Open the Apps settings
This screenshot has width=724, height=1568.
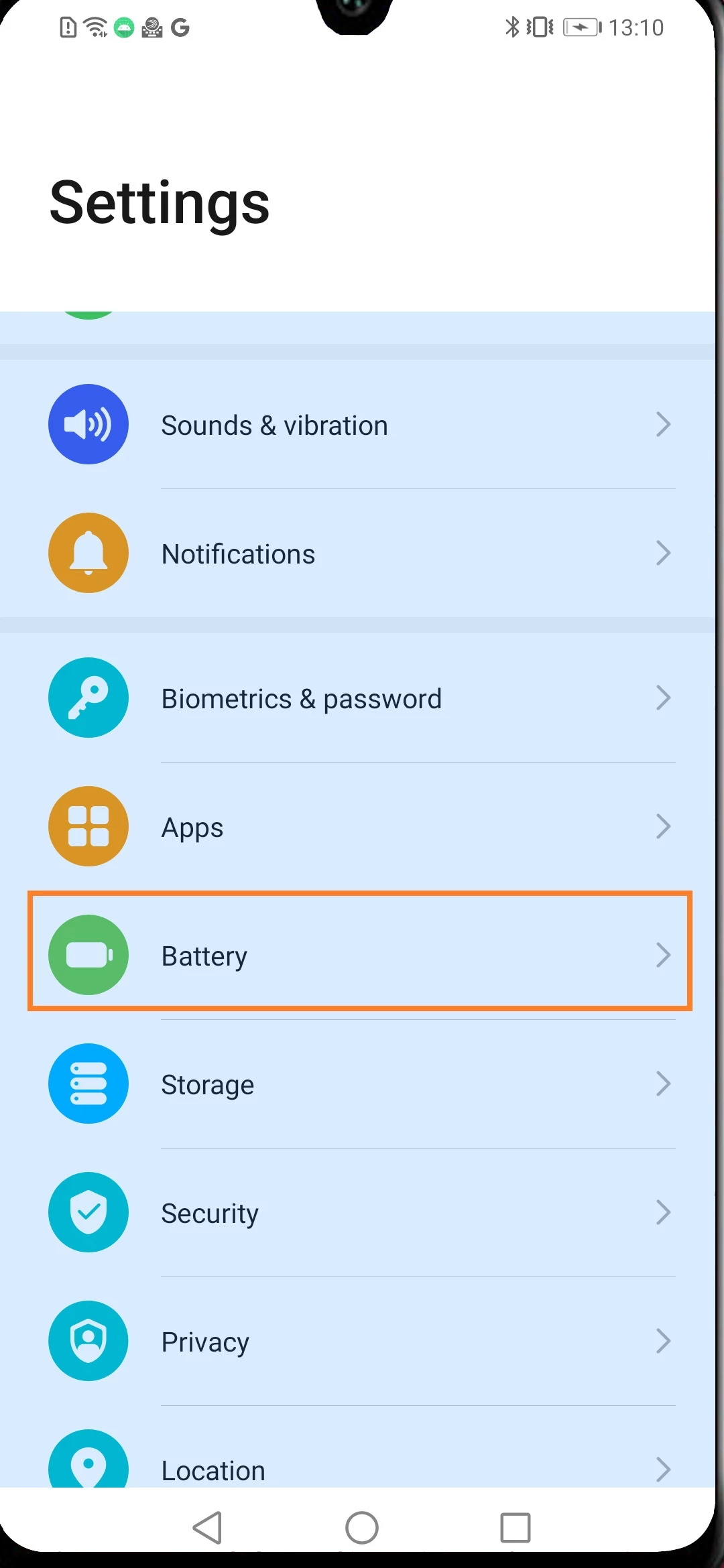point(362,827)
